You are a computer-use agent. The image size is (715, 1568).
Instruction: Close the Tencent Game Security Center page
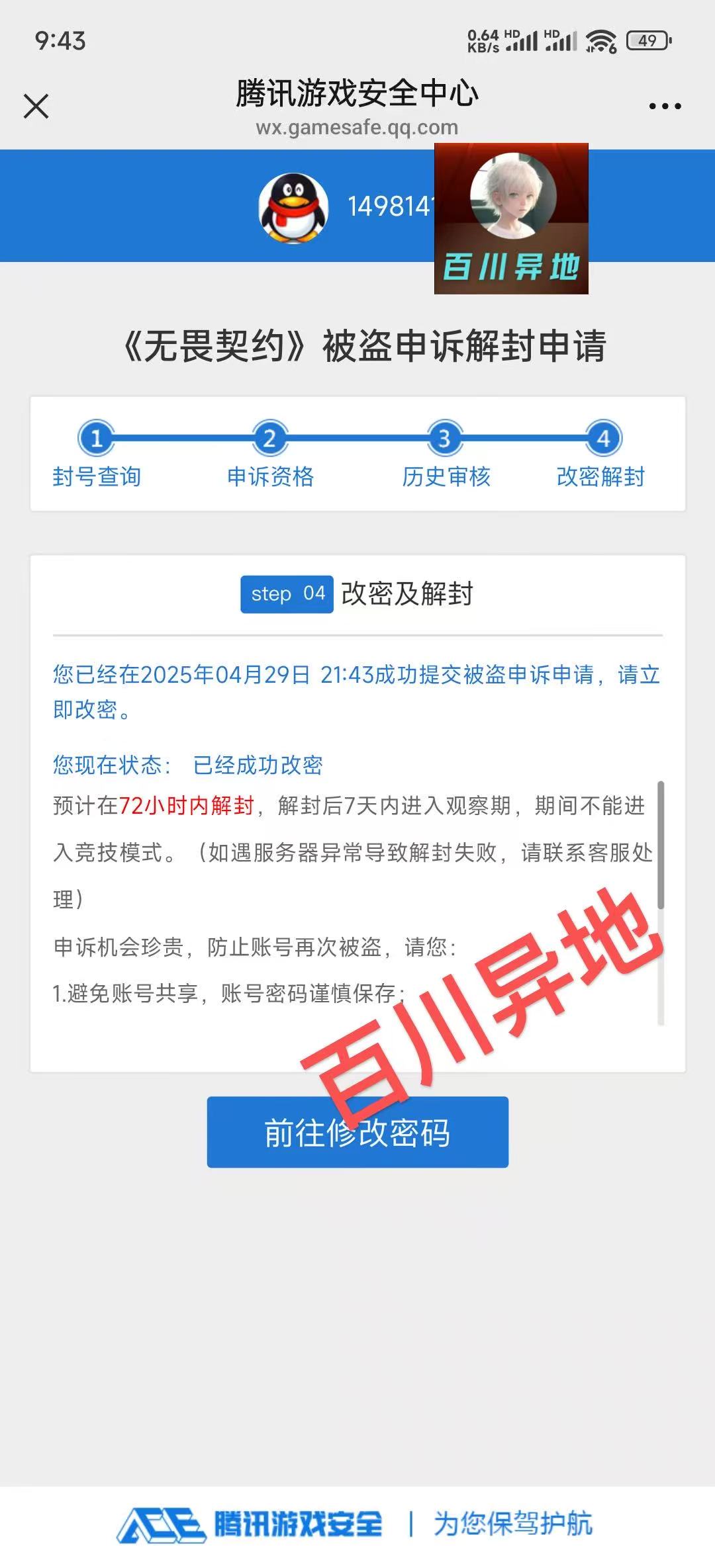point(36,106)
